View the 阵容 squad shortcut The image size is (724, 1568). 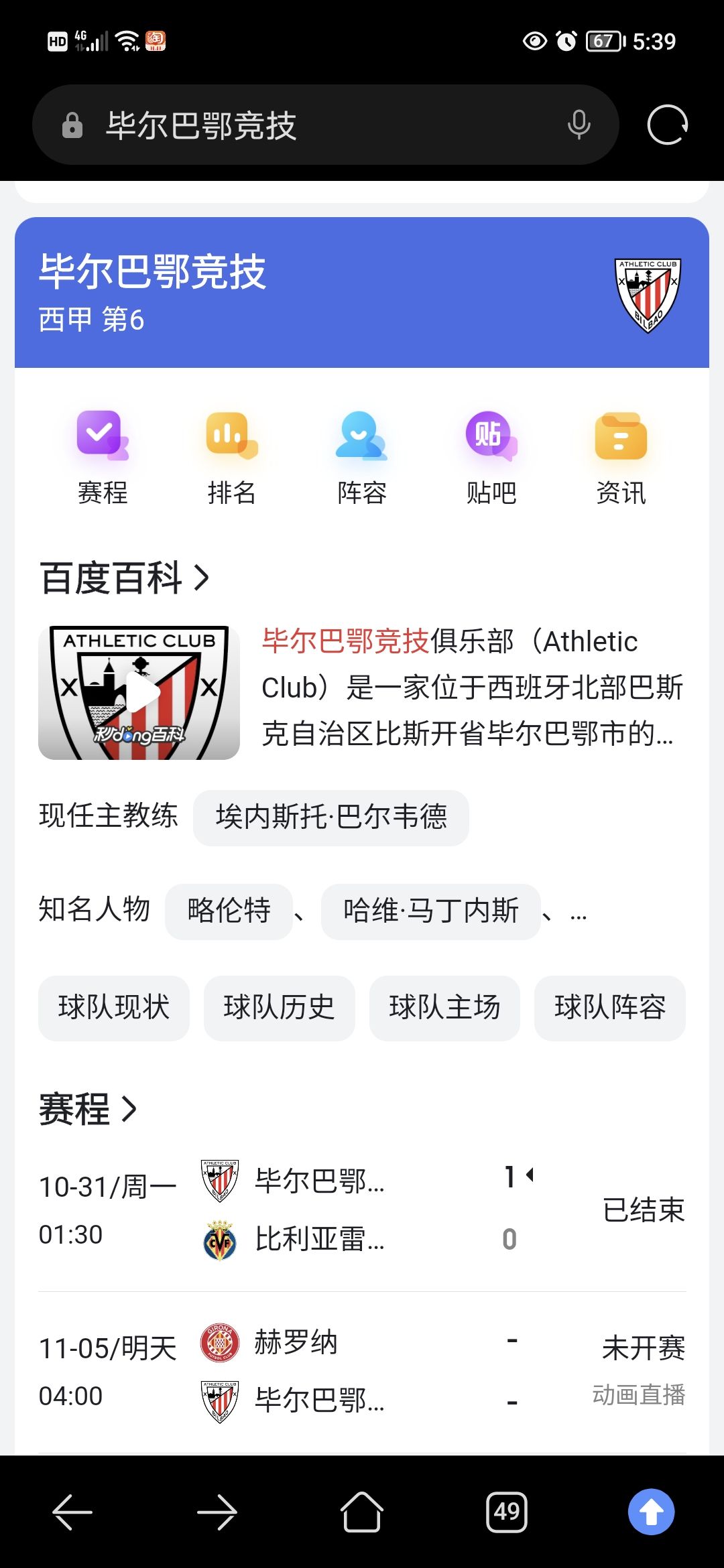[362, 457]
